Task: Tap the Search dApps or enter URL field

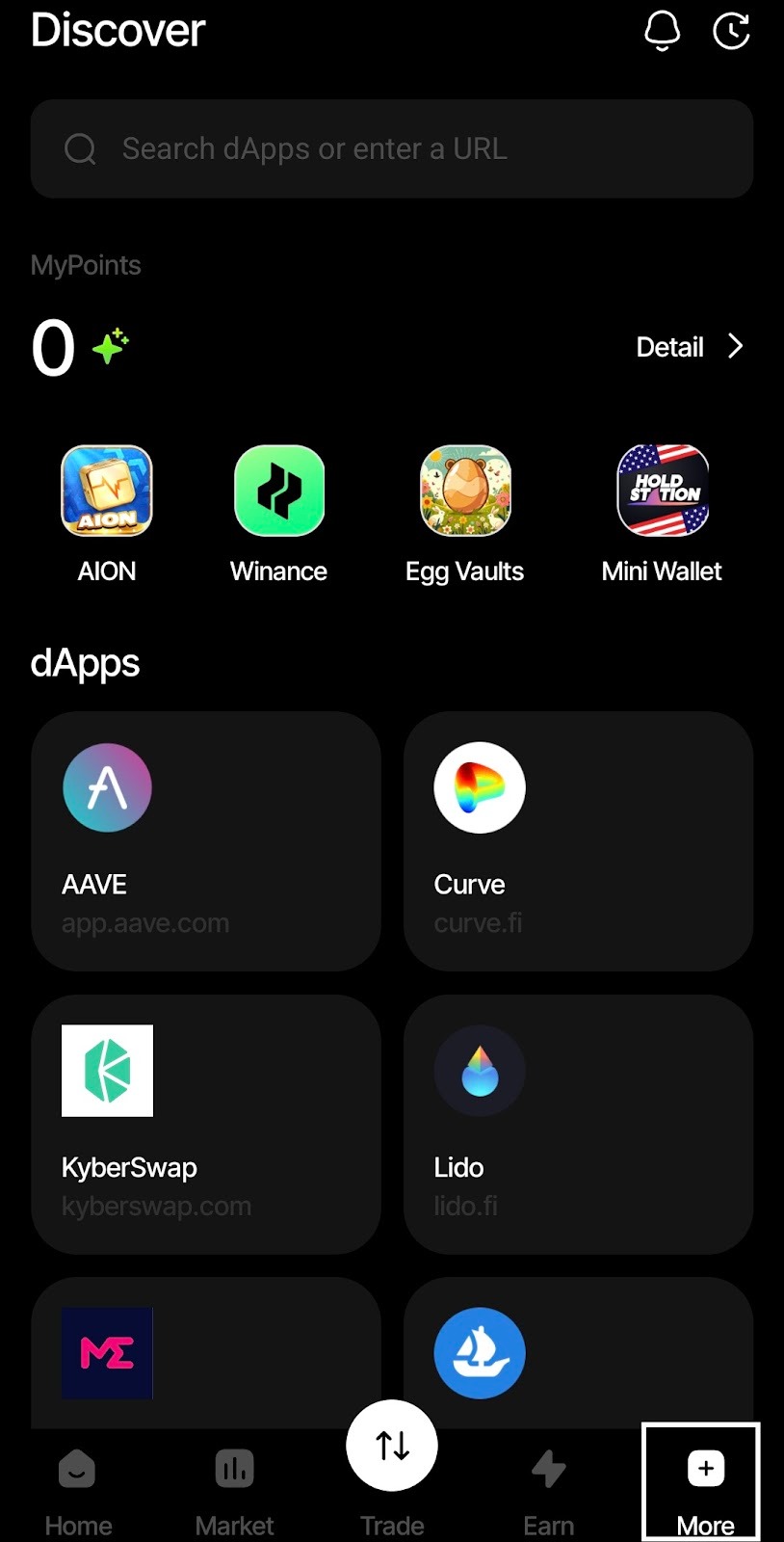Action: coord(391,149)
